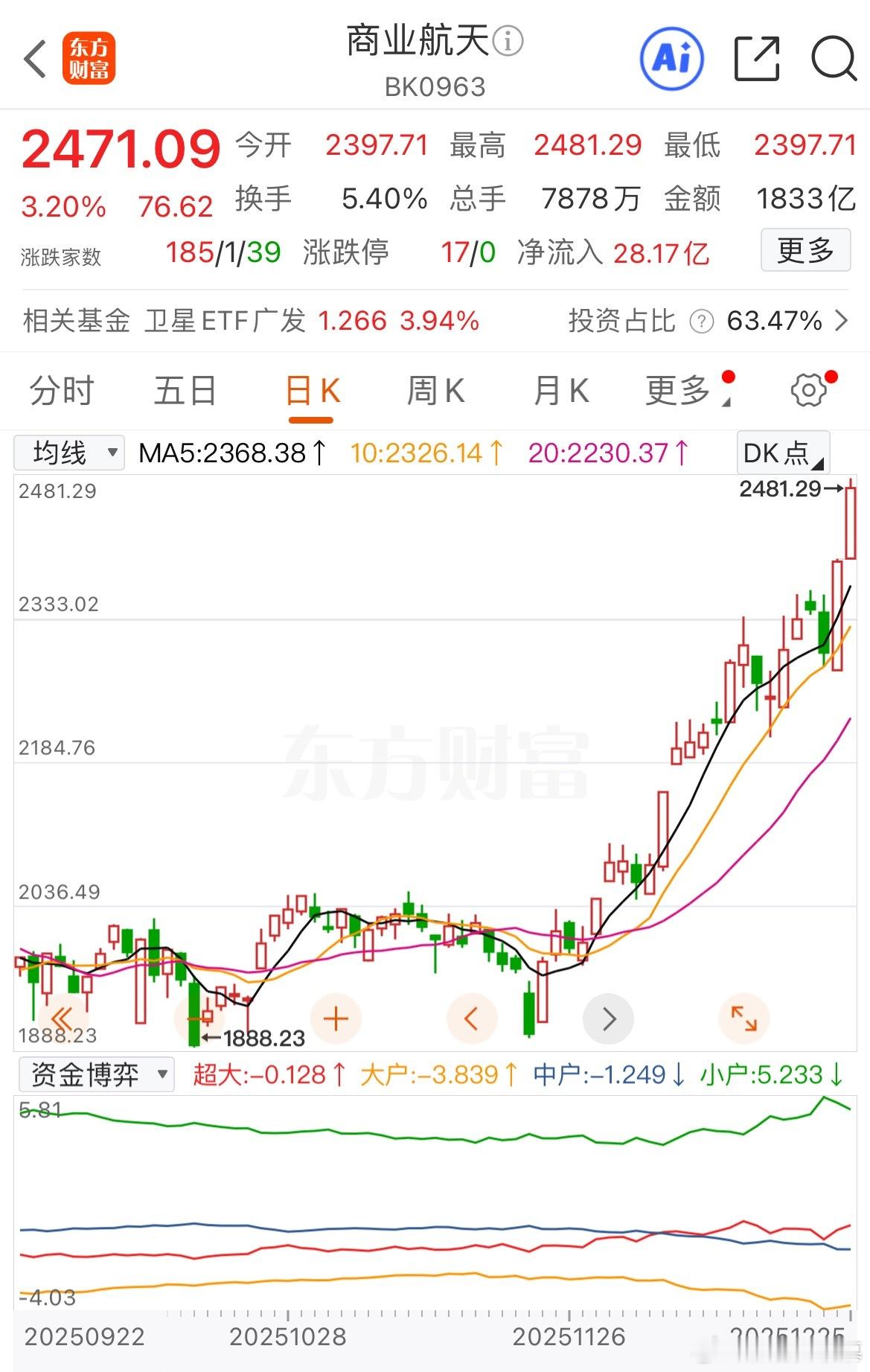Expand the chart to fullscreen
This screenshot has width=870, height=1372.
click(x=745, y=1018)
